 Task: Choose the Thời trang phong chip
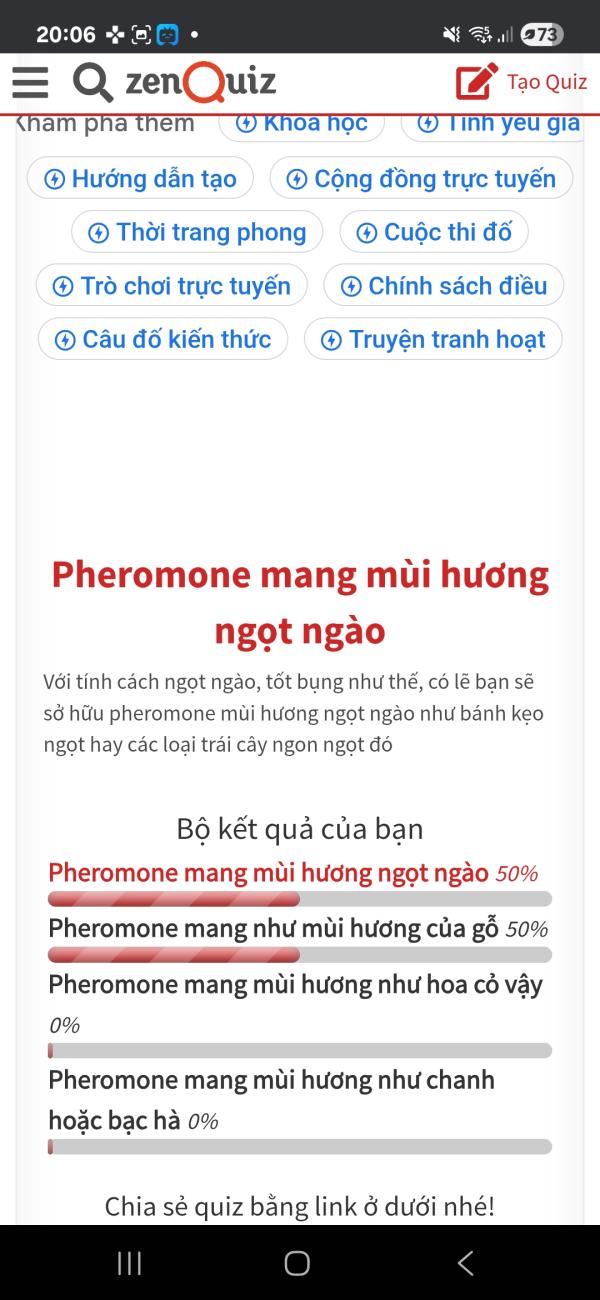(197, 233)
